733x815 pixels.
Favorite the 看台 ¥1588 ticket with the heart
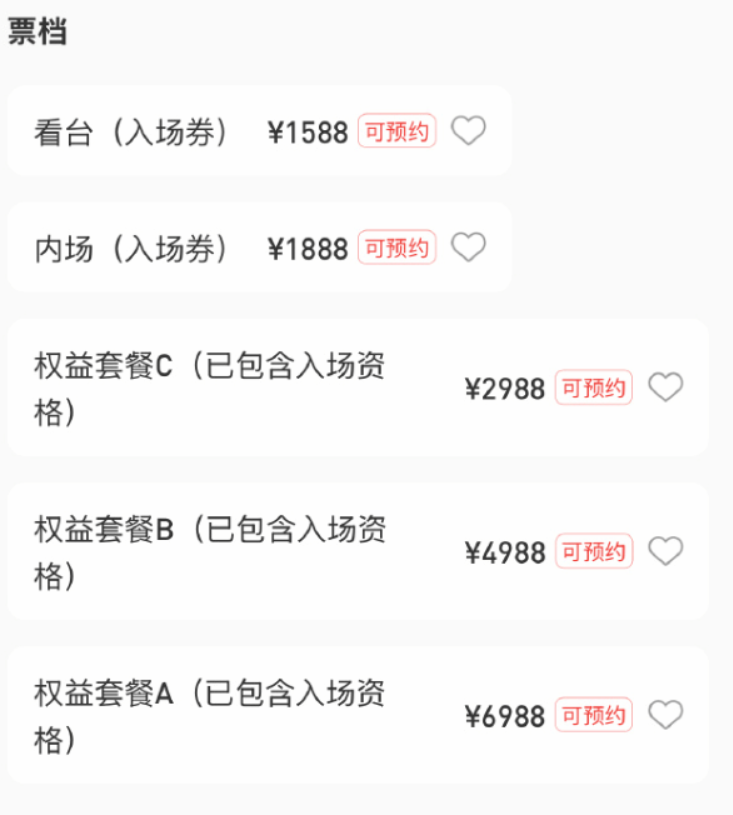click(x=468, y=131)
